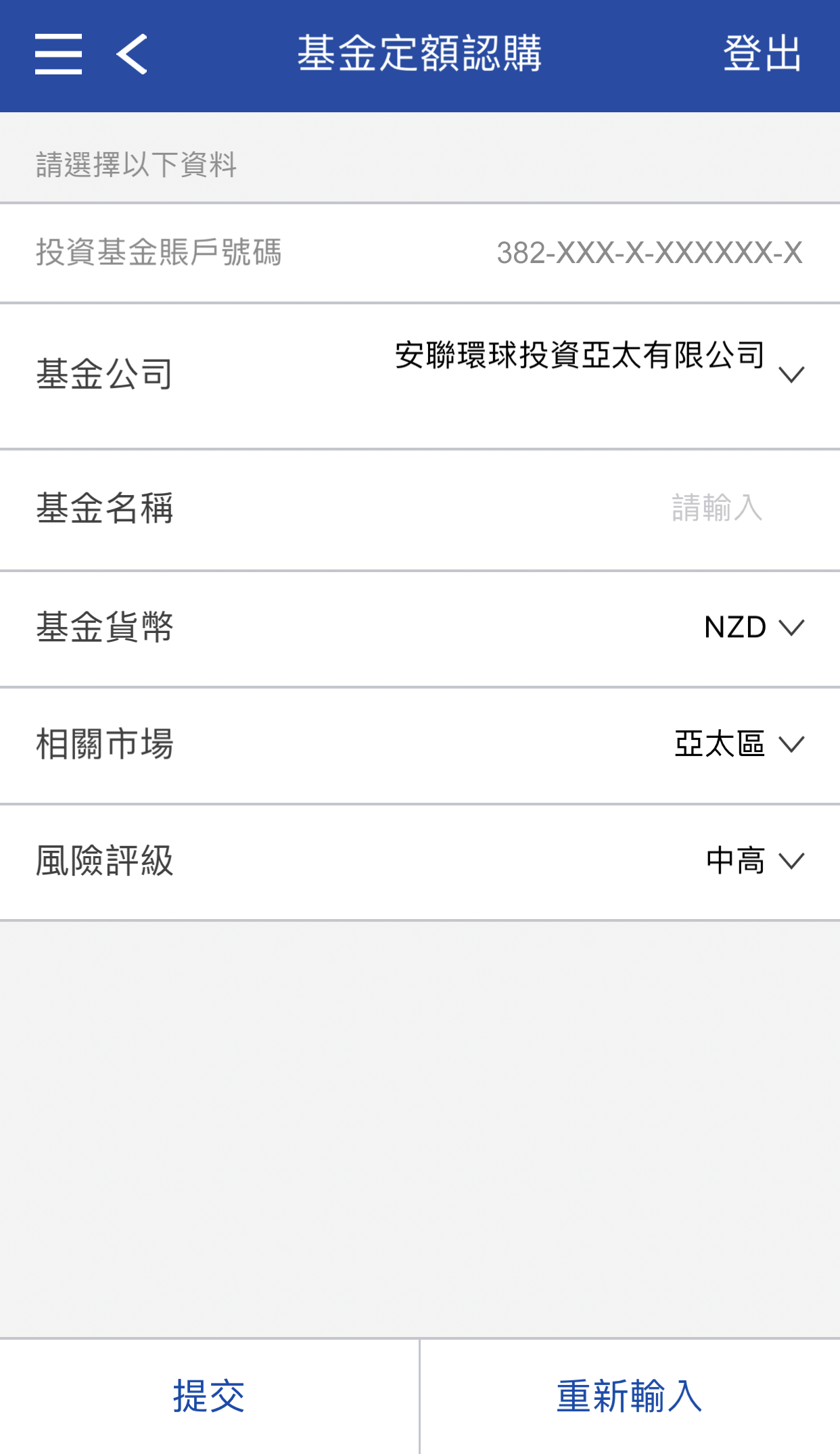840x1454 pixels.
Task: Reset the form with 重新輸入
Action: pos(629,1397)
